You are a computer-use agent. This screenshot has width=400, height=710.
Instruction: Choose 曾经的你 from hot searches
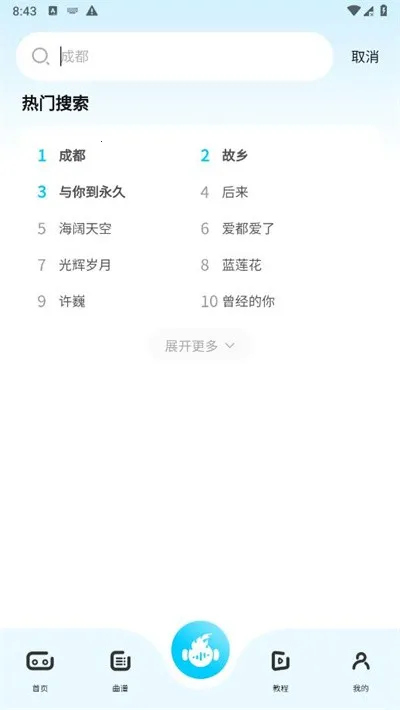tap(248, 301)
